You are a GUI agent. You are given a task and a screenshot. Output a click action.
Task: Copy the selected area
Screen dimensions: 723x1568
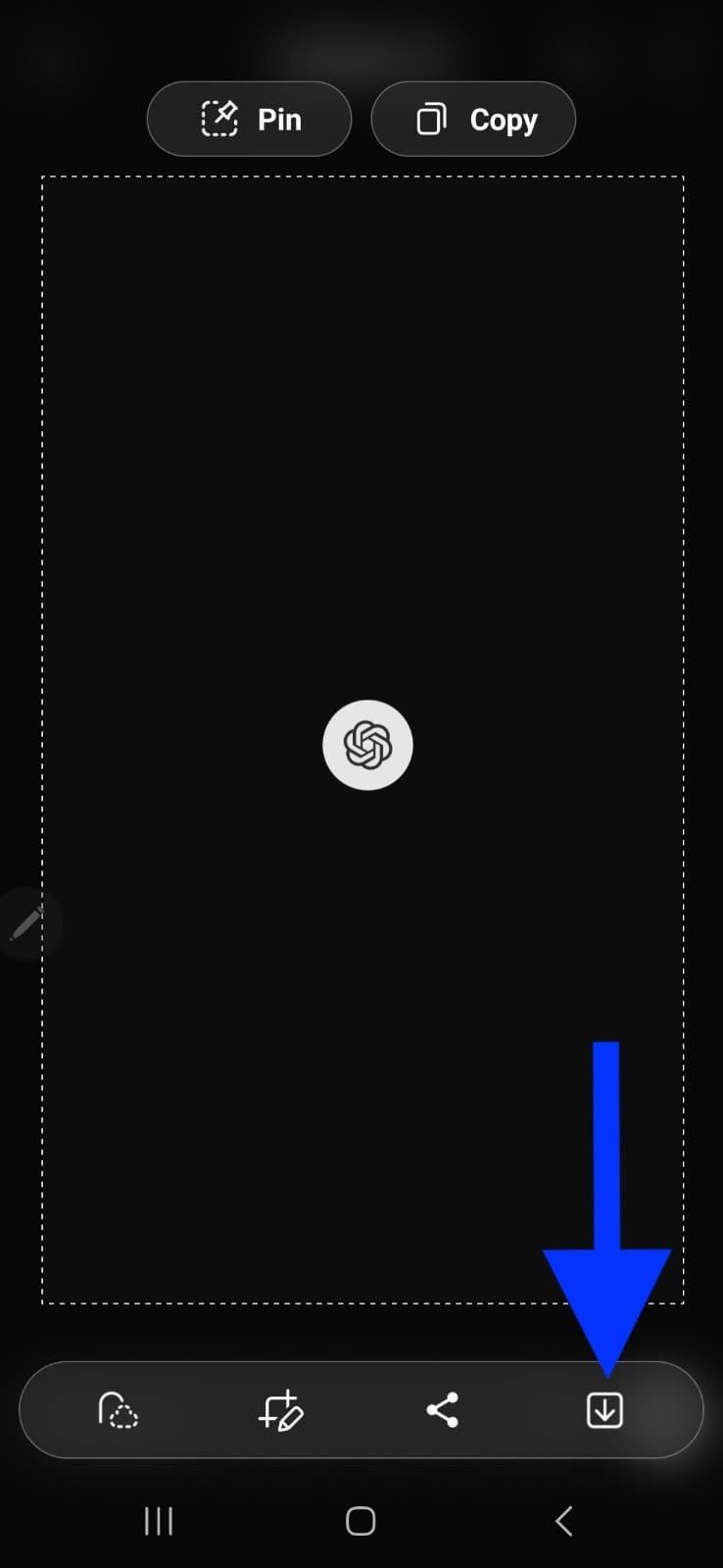(473, 120)
